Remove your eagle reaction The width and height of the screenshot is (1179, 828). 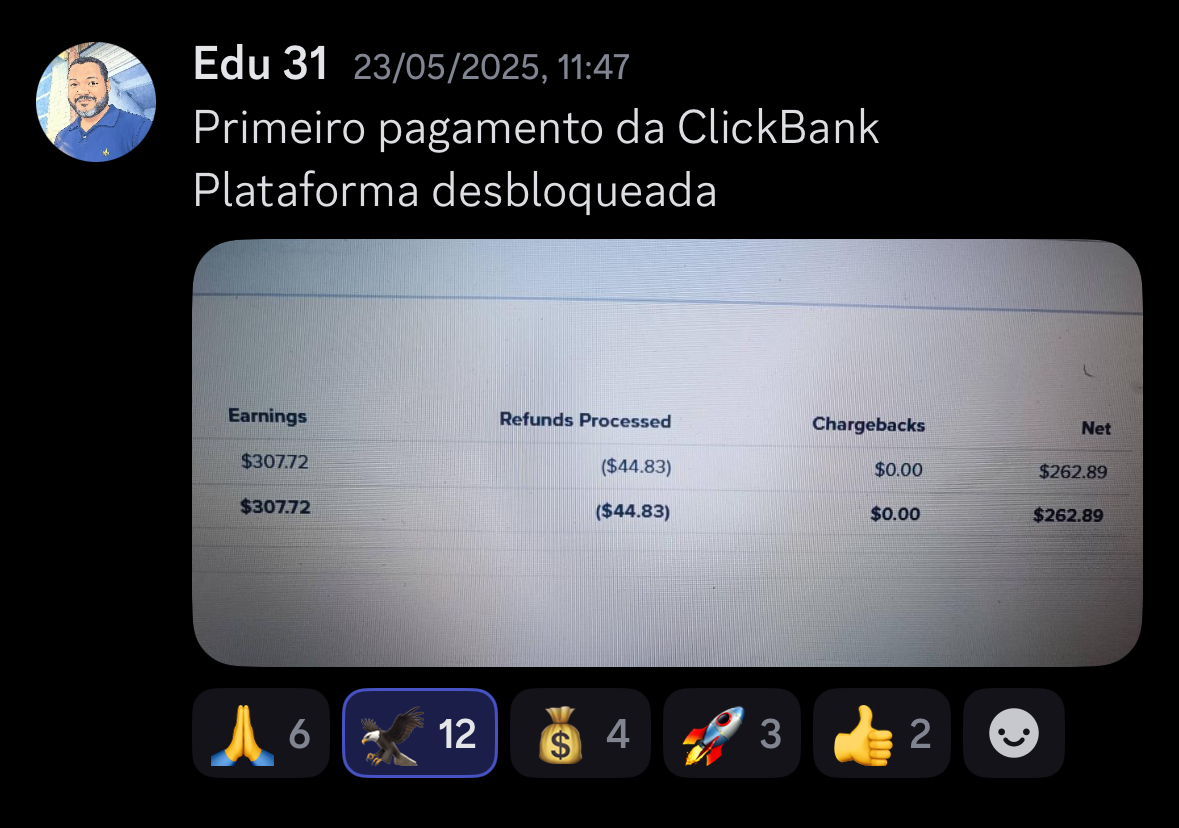(420, 733)
